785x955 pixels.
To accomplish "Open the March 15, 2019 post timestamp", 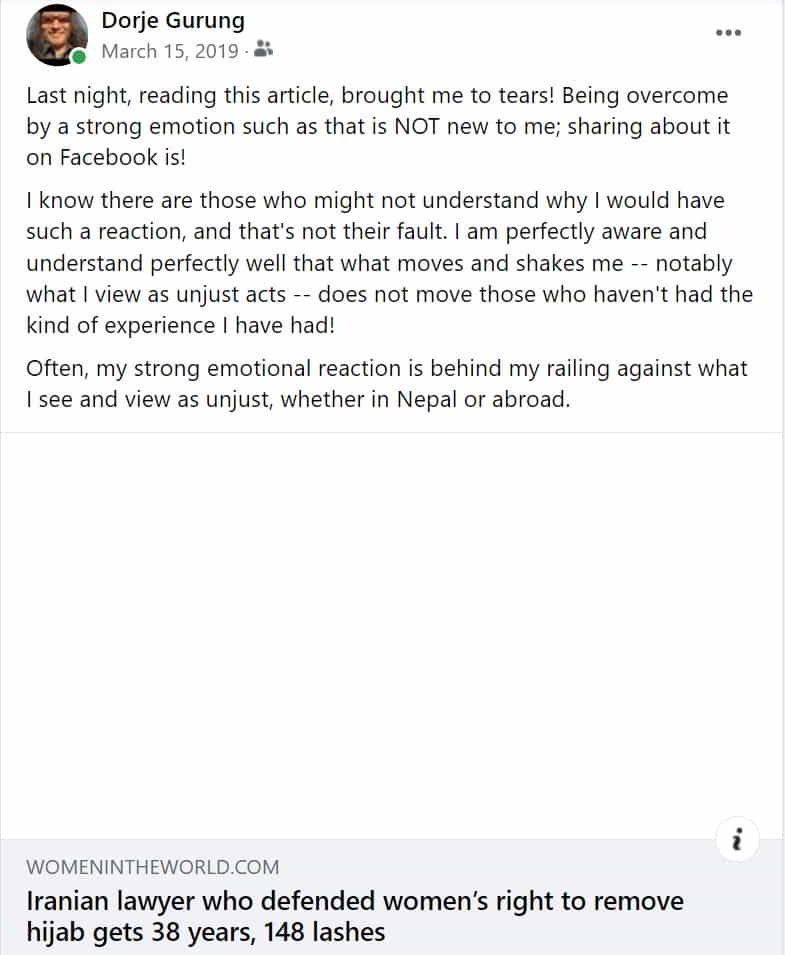I will click(170, 50).
